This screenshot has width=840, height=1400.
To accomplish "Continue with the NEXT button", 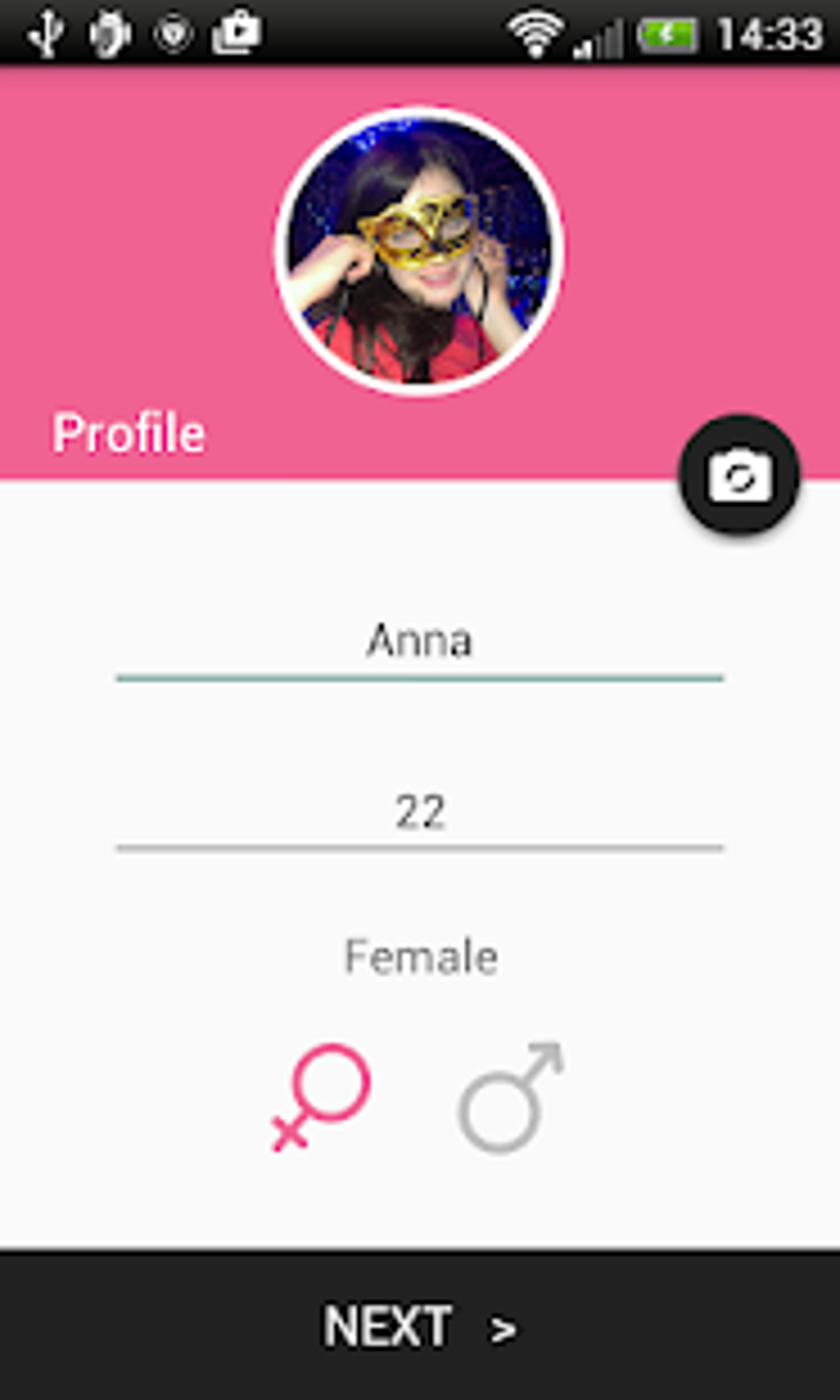I will [x=419, y=1326].
